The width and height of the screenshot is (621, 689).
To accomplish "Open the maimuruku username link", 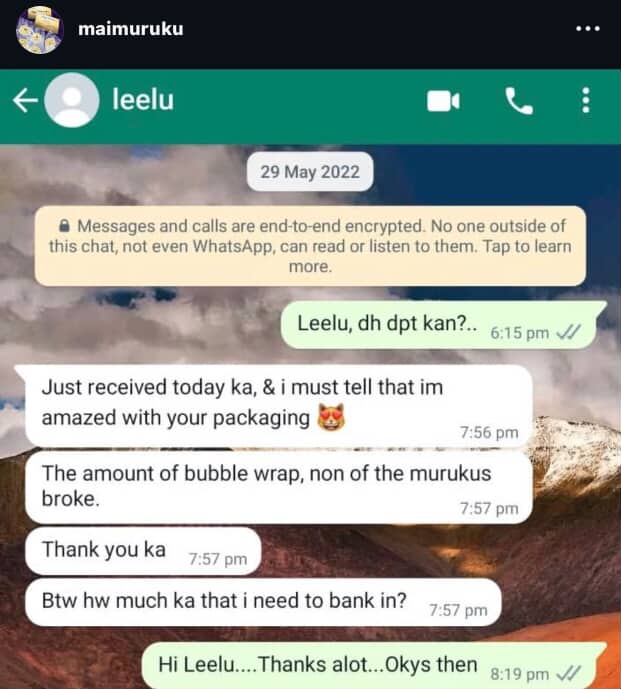I will pyautogui.click(x=130, y=28).
